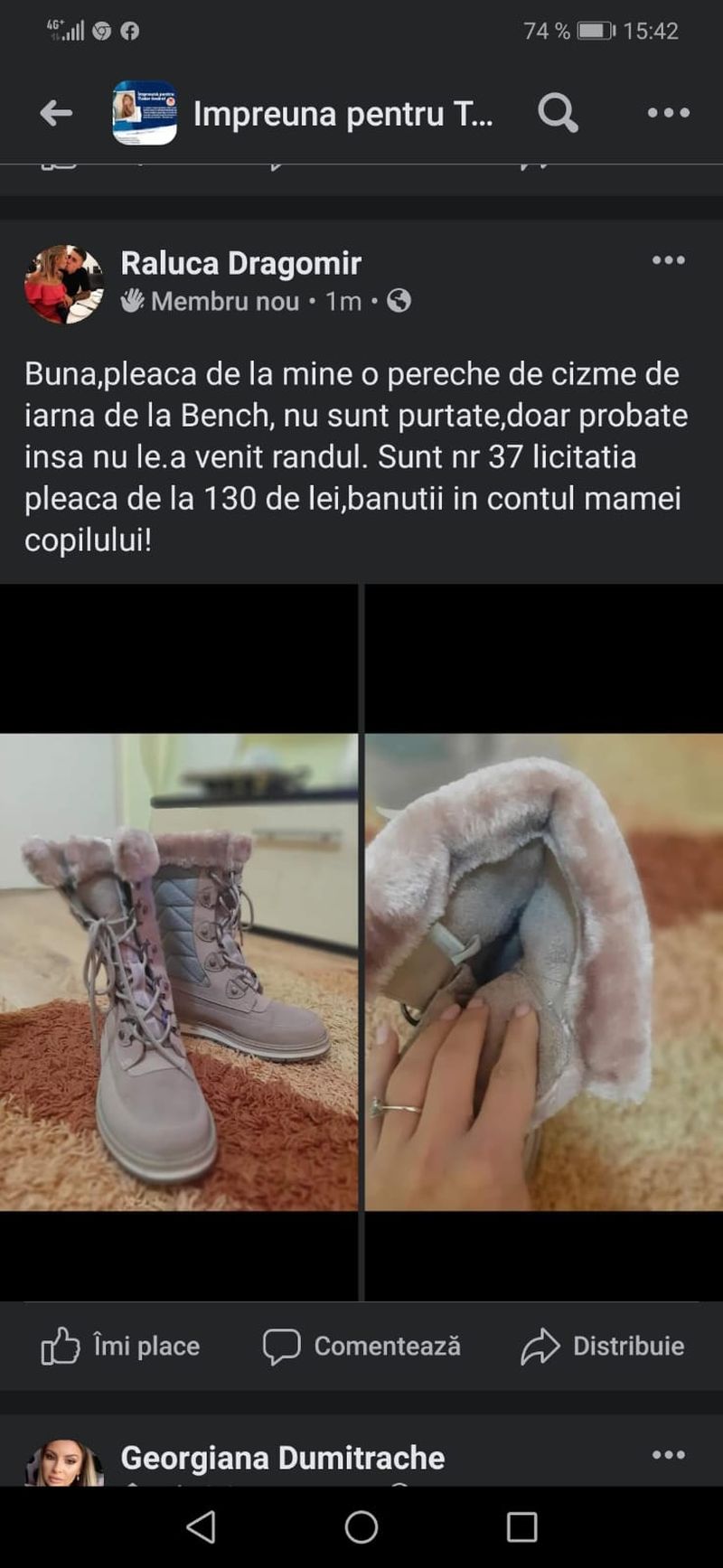Open the group options three-dot menu
This screenshot has height=1568, width=723.
pyautogui.click(x=669, y=112)
